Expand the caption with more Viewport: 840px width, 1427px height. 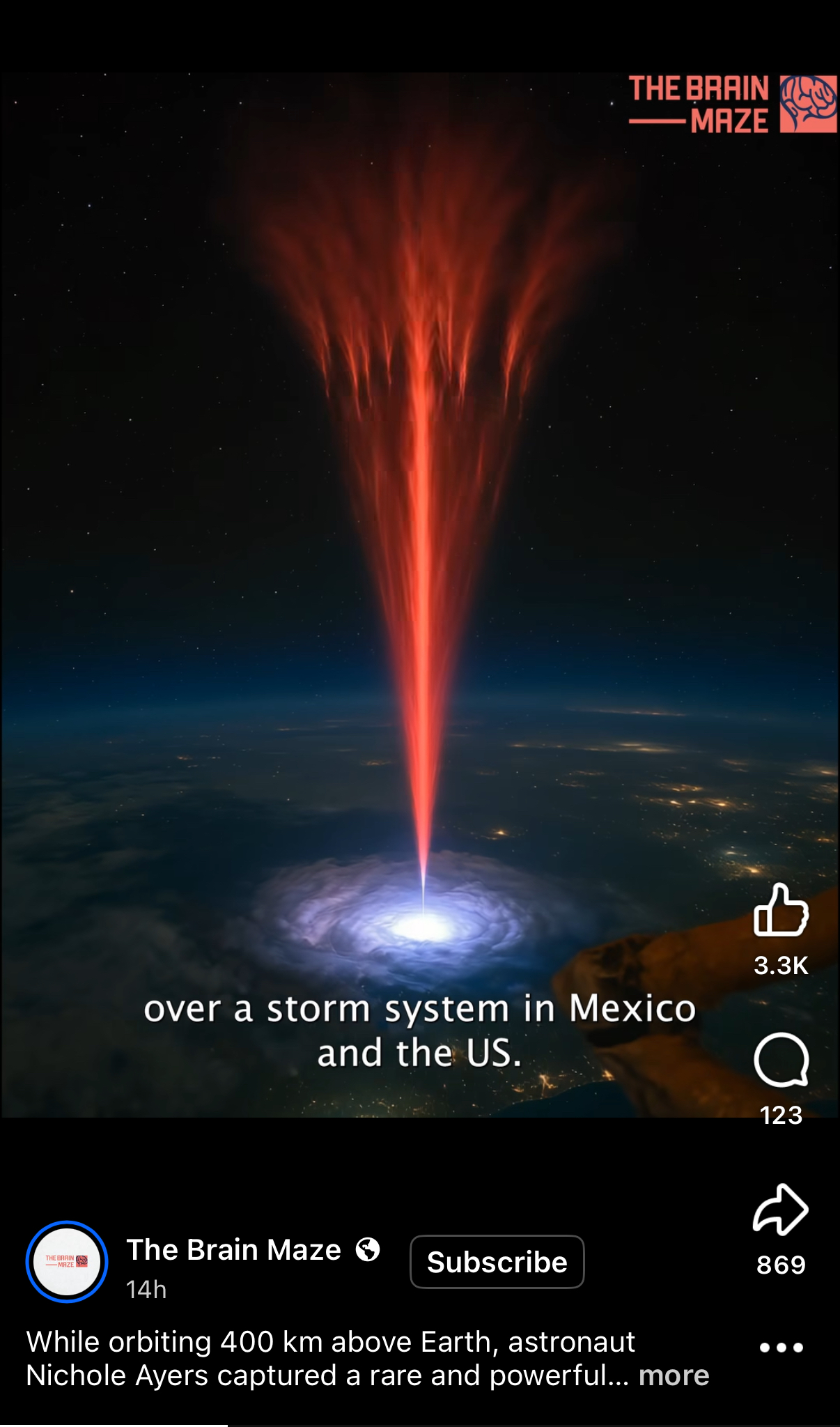(674, 1375)
